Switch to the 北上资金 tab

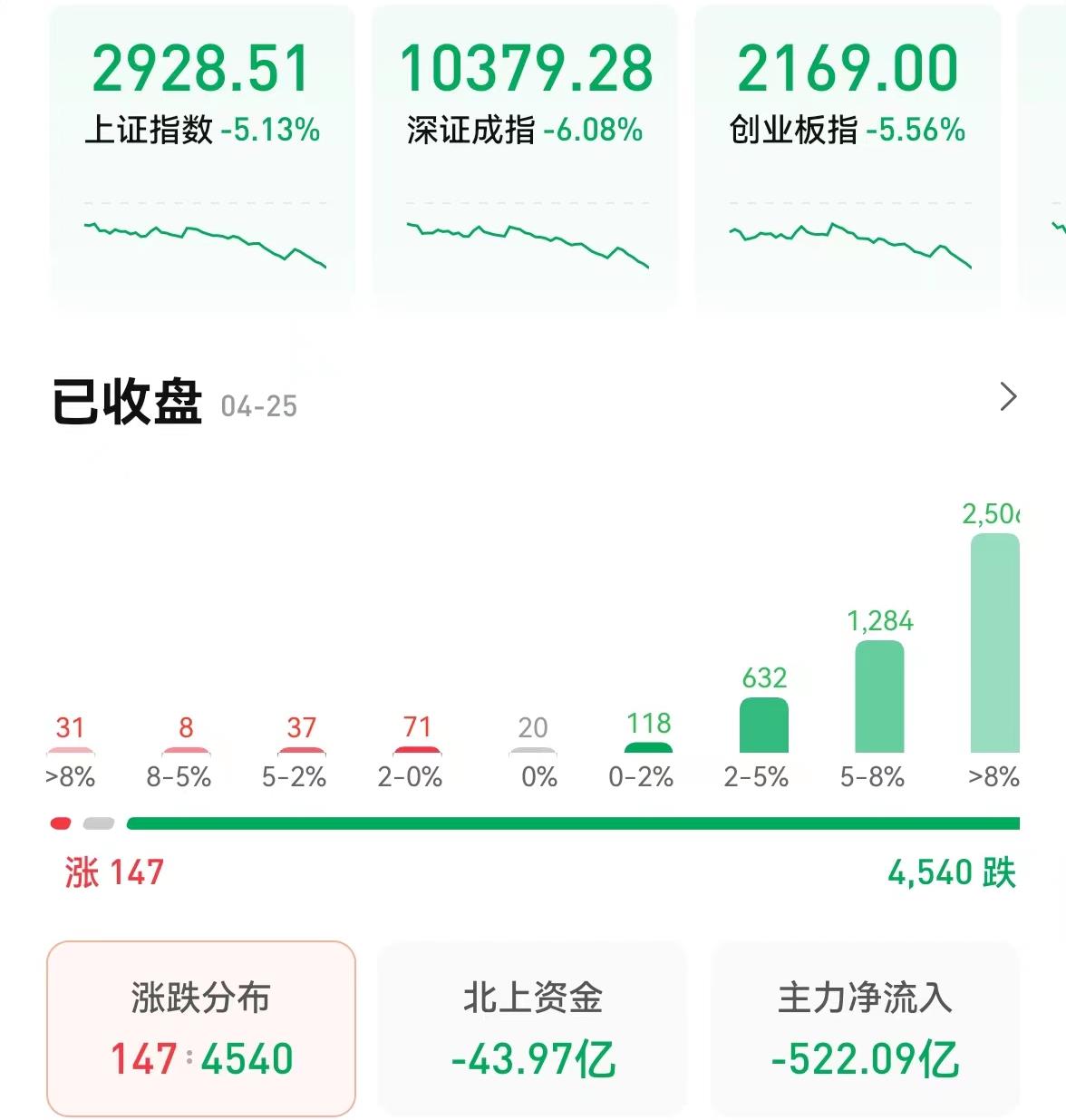pos(532,1028)
